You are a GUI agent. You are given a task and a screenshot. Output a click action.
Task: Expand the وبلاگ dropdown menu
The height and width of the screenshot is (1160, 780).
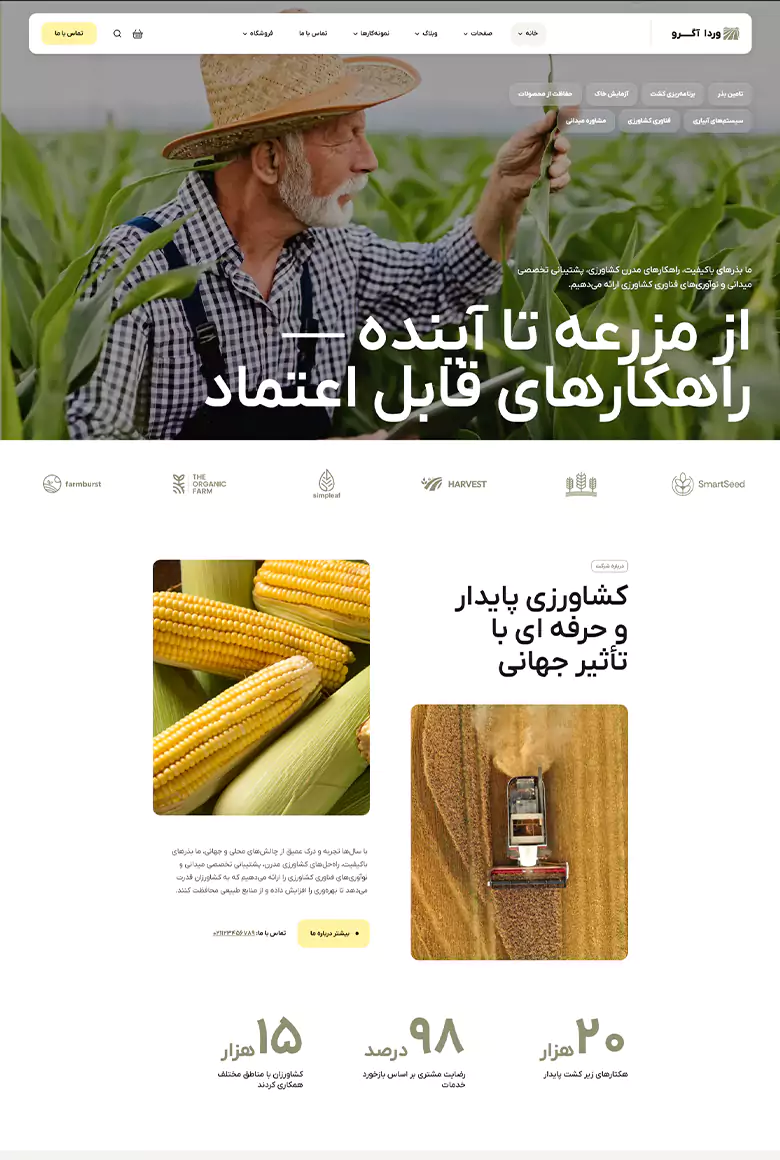425,34
